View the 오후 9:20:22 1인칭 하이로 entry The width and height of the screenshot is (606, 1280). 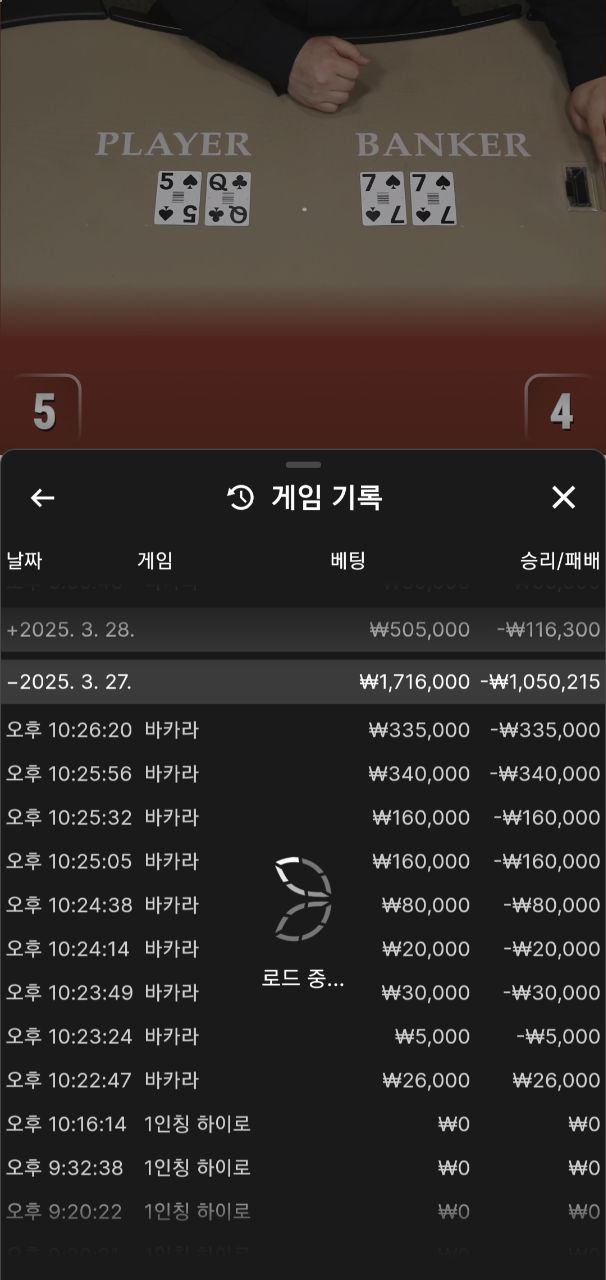pyautogui.click(x=303, y=1212)
